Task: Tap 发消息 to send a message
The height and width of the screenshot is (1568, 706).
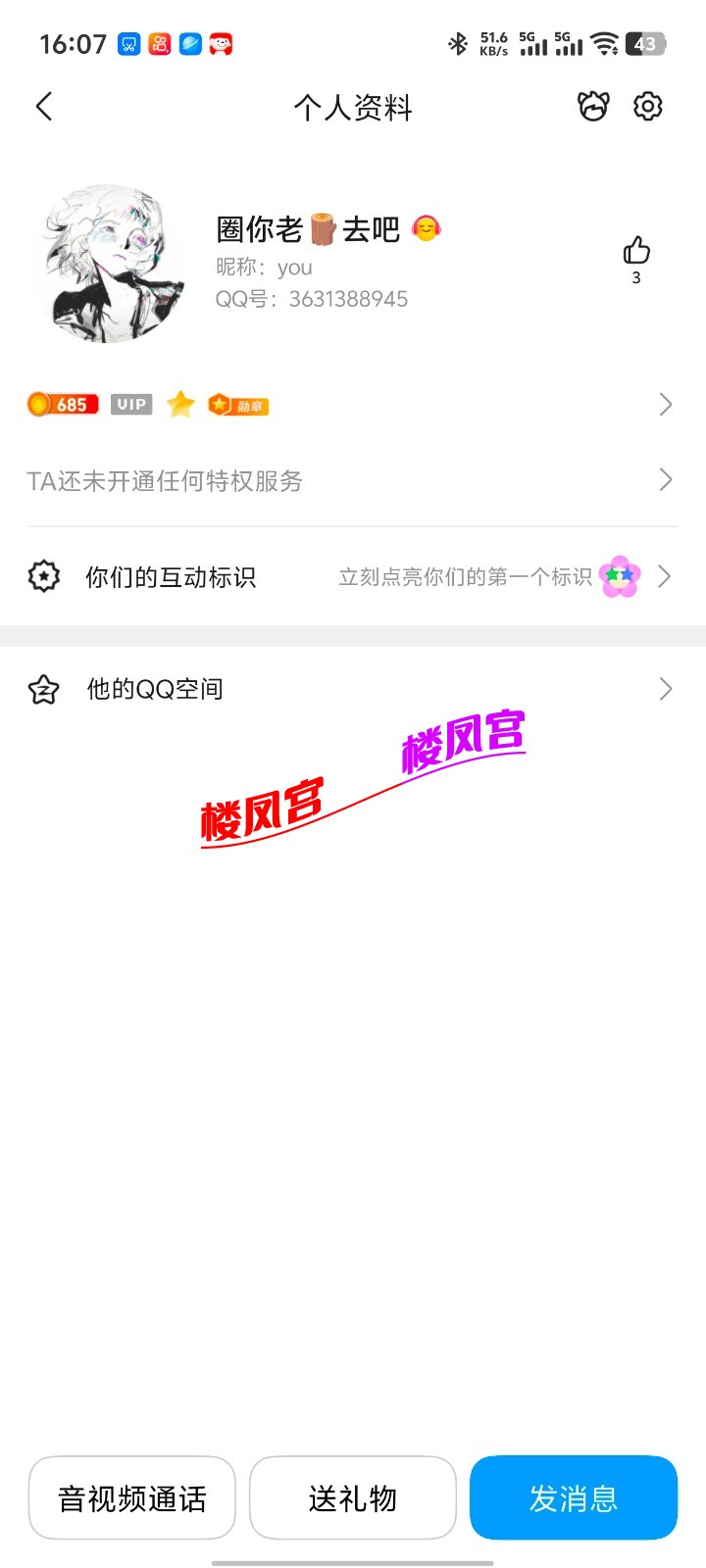Action: [x=574, y=1497]
